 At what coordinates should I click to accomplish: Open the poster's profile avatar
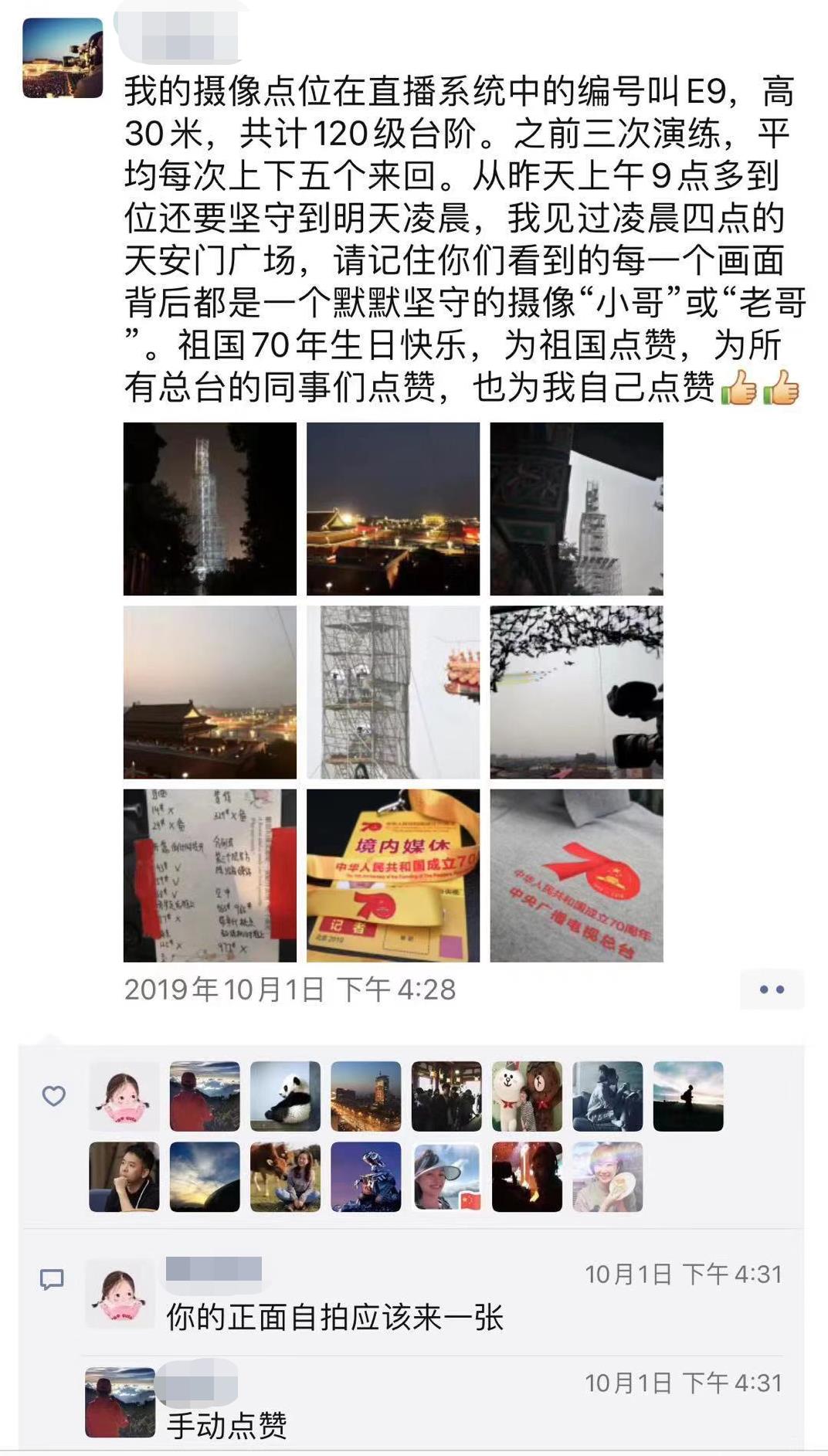click(x=63, y=58)
